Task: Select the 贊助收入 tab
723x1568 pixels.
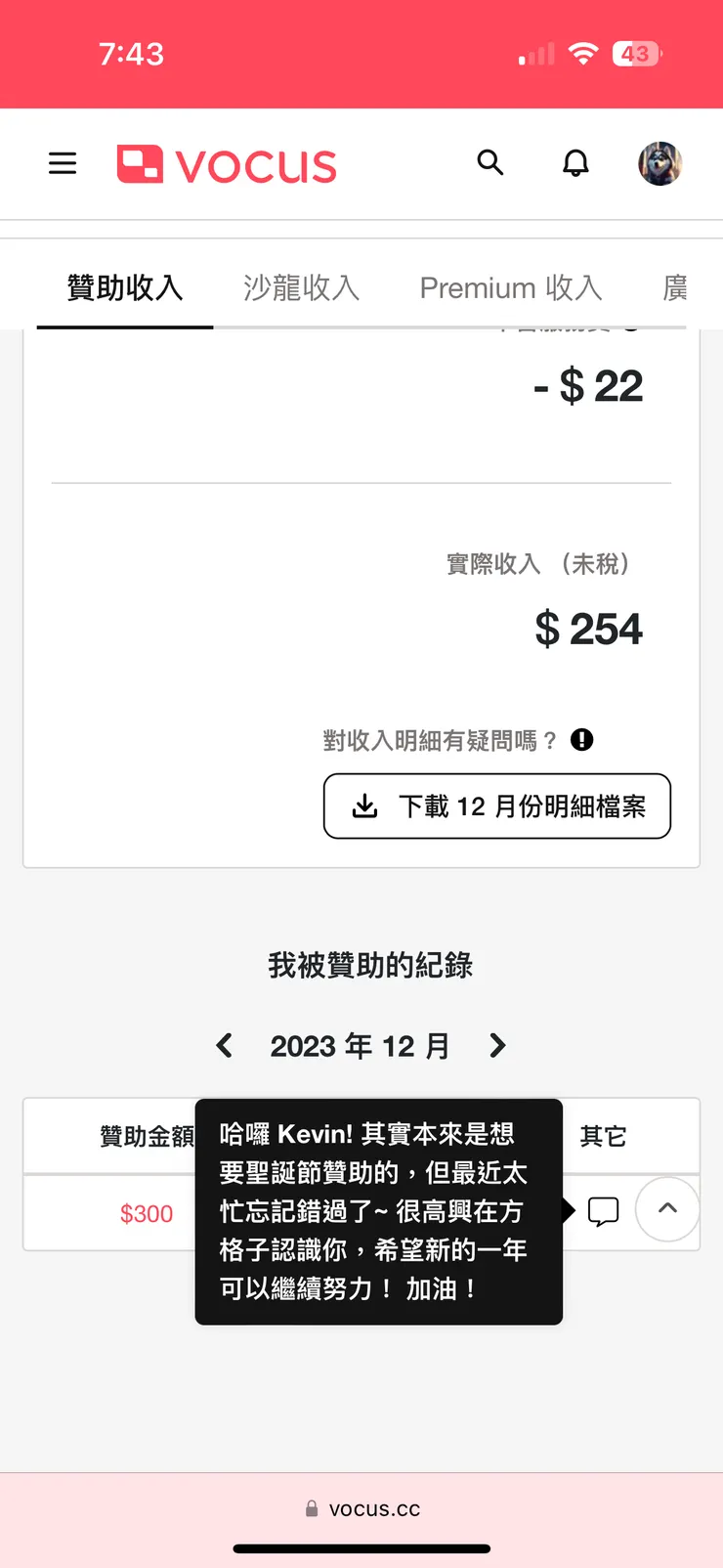Action: [x=125, y=287]
